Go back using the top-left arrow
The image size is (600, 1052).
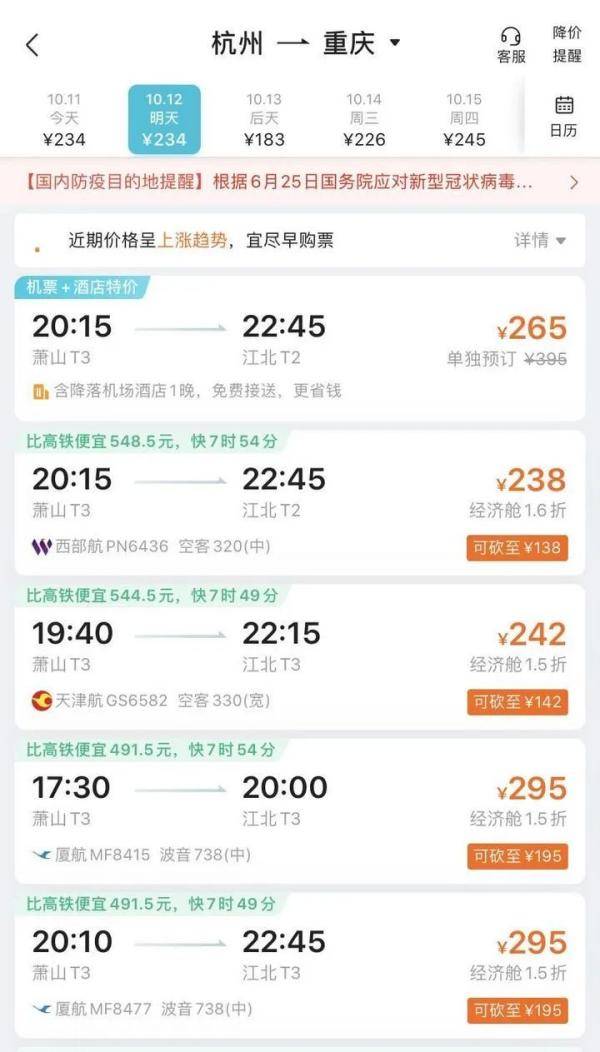[x=32, y=45]
